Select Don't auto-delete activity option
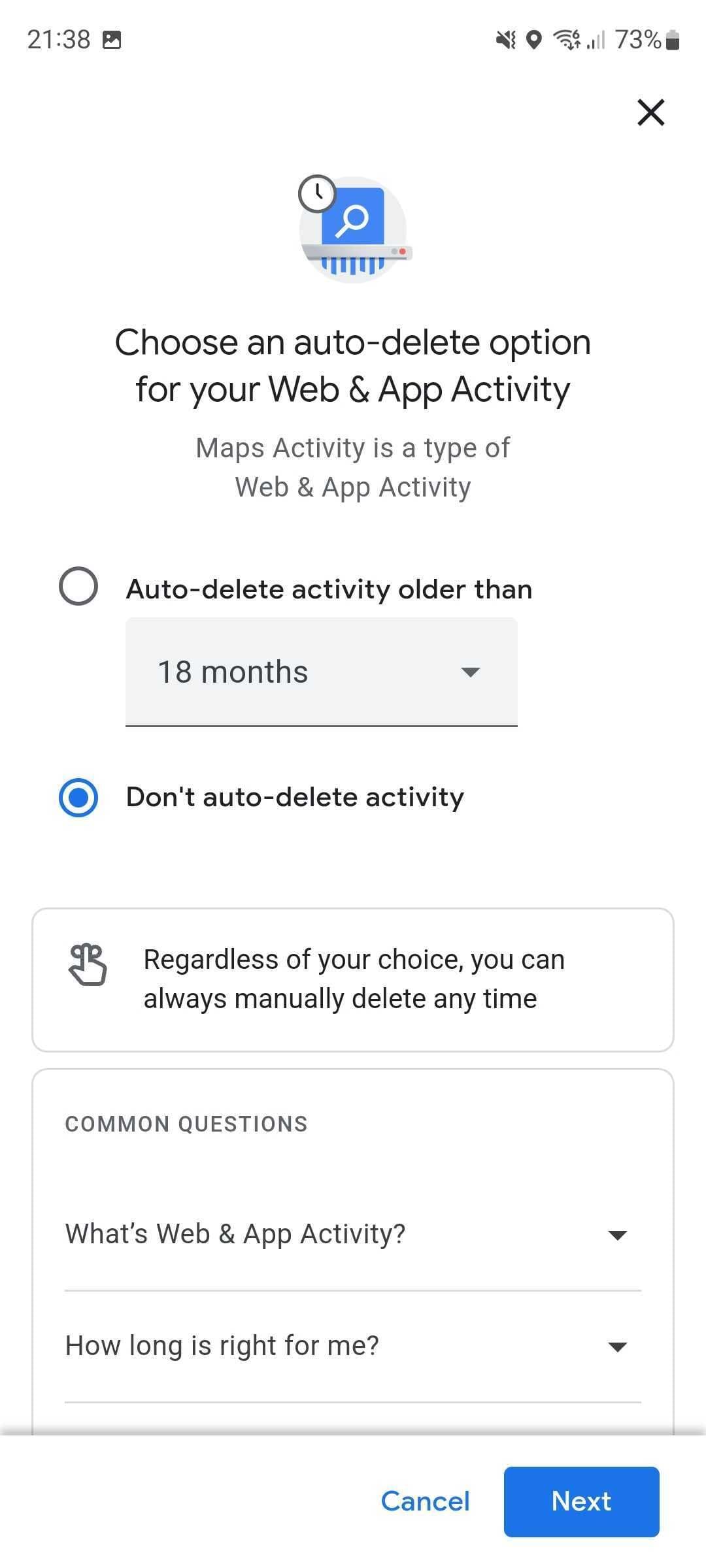Screen dimensions: 706x1568 [78, 798]
